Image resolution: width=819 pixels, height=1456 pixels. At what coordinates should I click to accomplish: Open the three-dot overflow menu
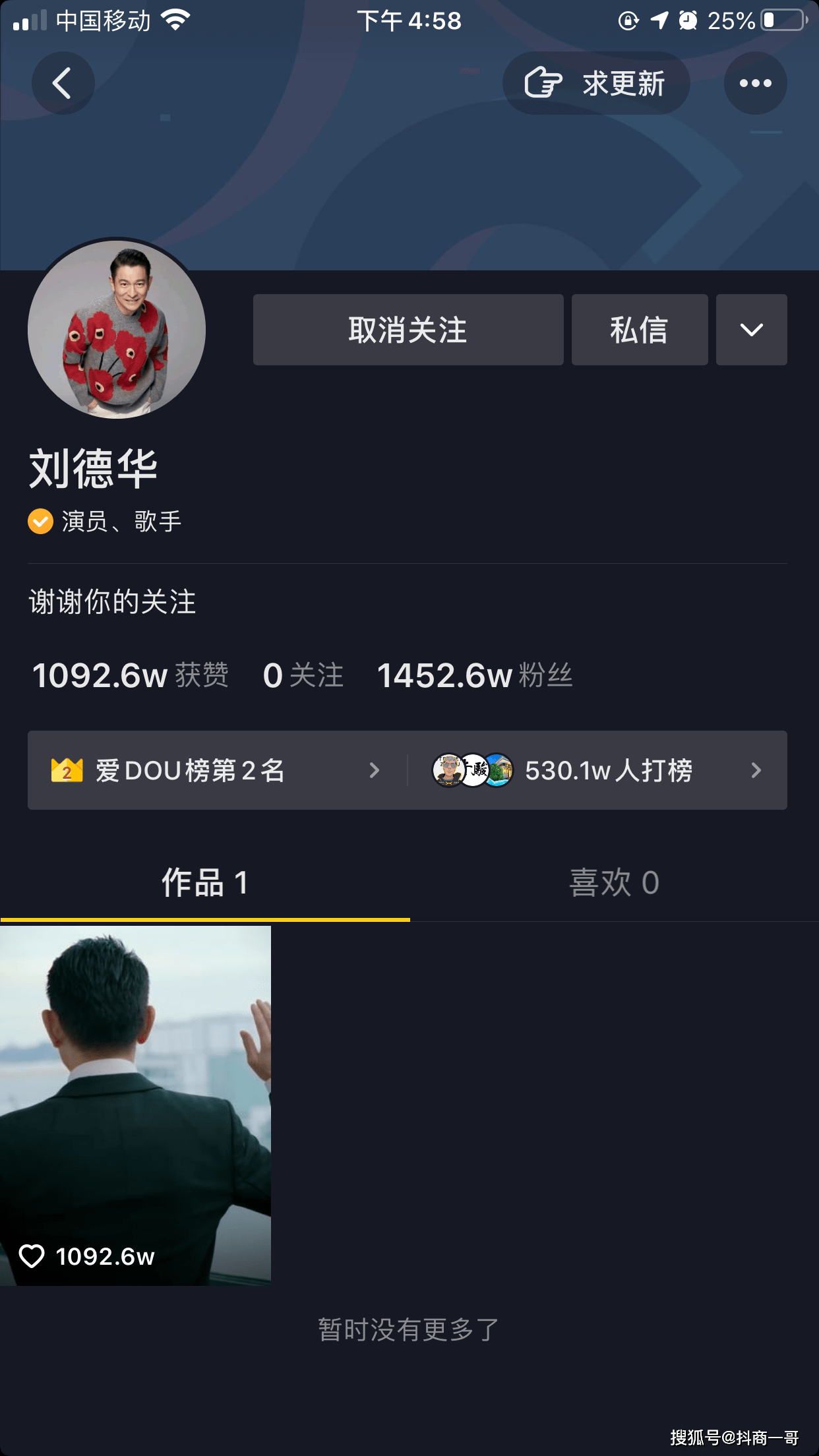point(755,84)
